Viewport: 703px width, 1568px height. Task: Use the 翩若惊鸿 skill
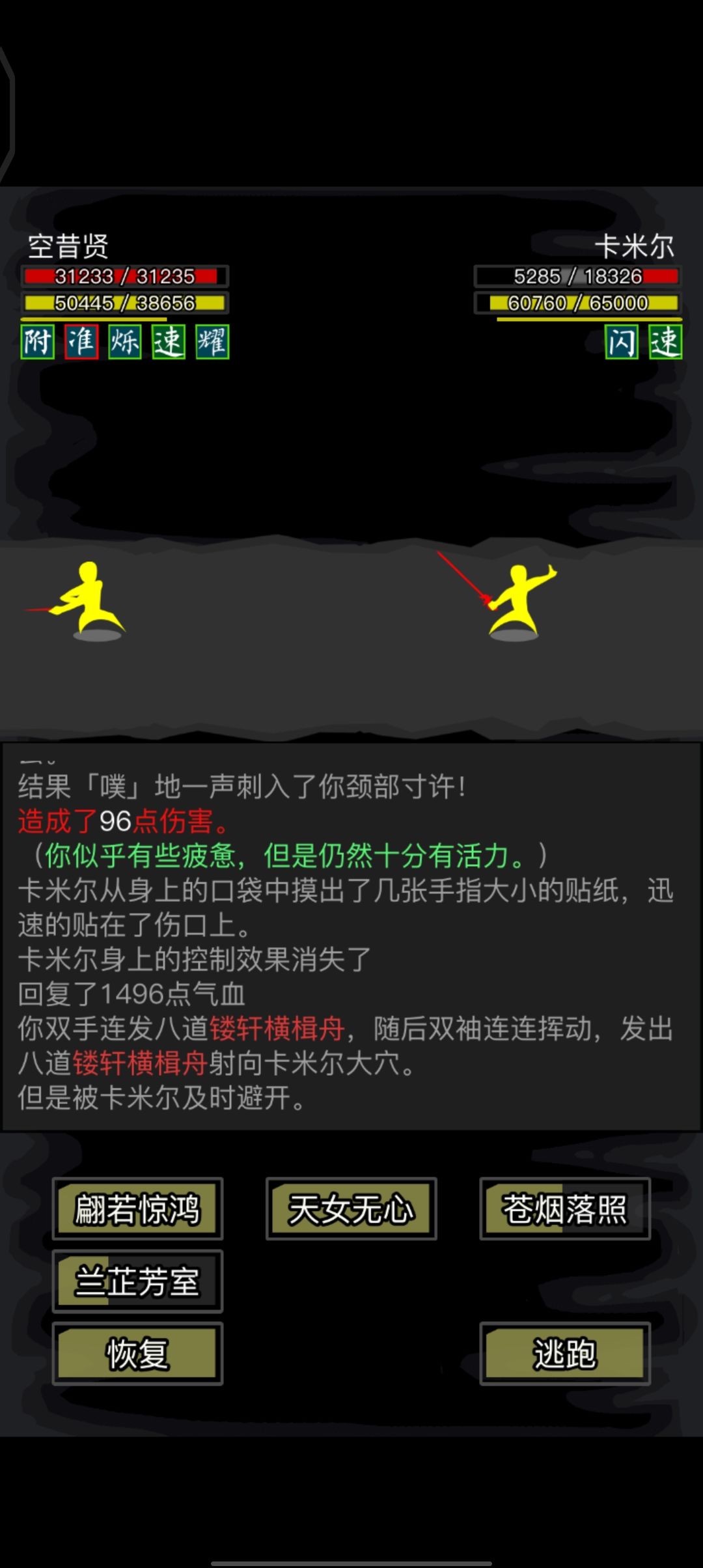(137, 1208)
